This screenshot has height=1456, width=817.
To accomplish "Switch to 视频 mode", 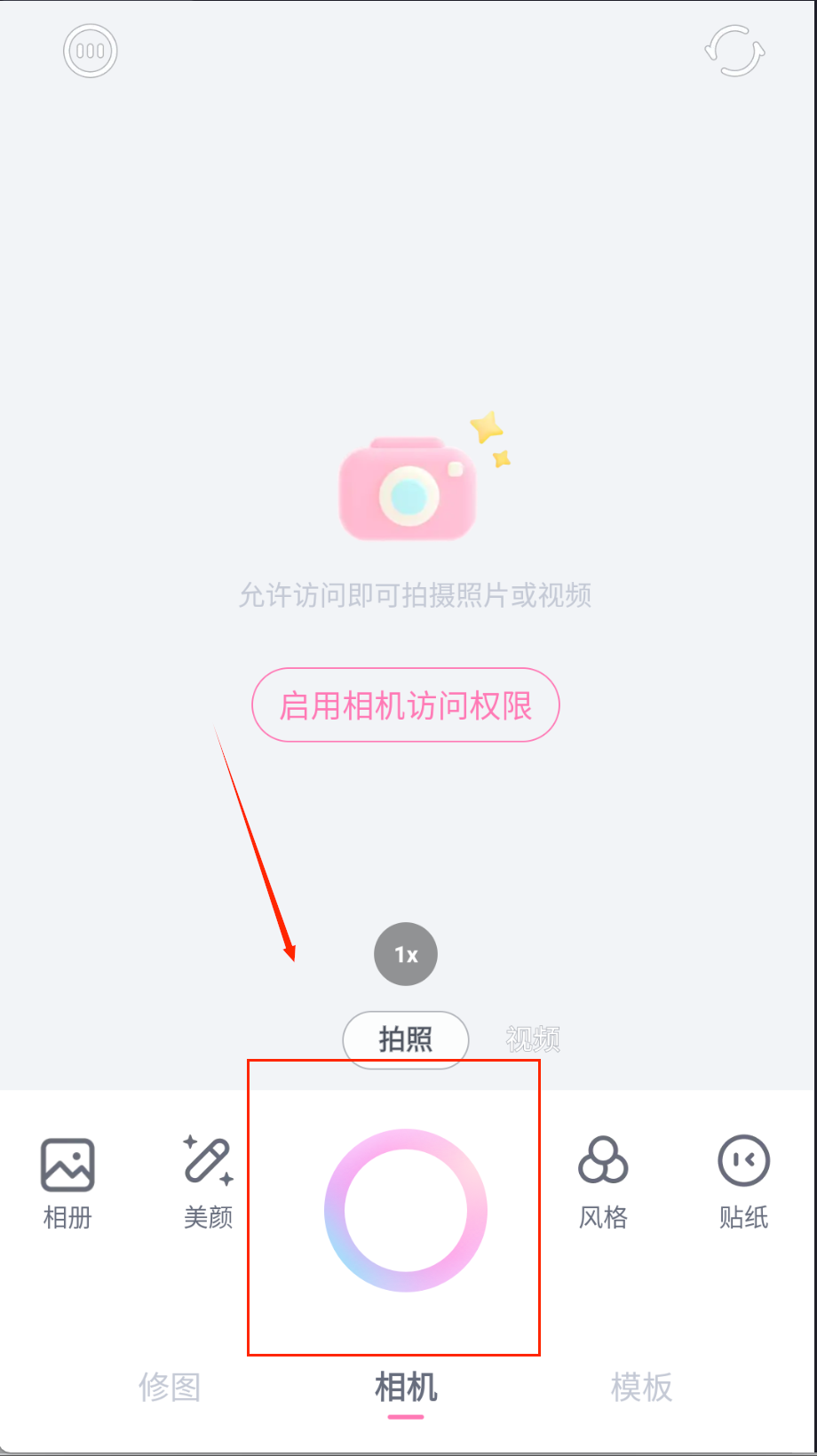I will coord(533,1038).
